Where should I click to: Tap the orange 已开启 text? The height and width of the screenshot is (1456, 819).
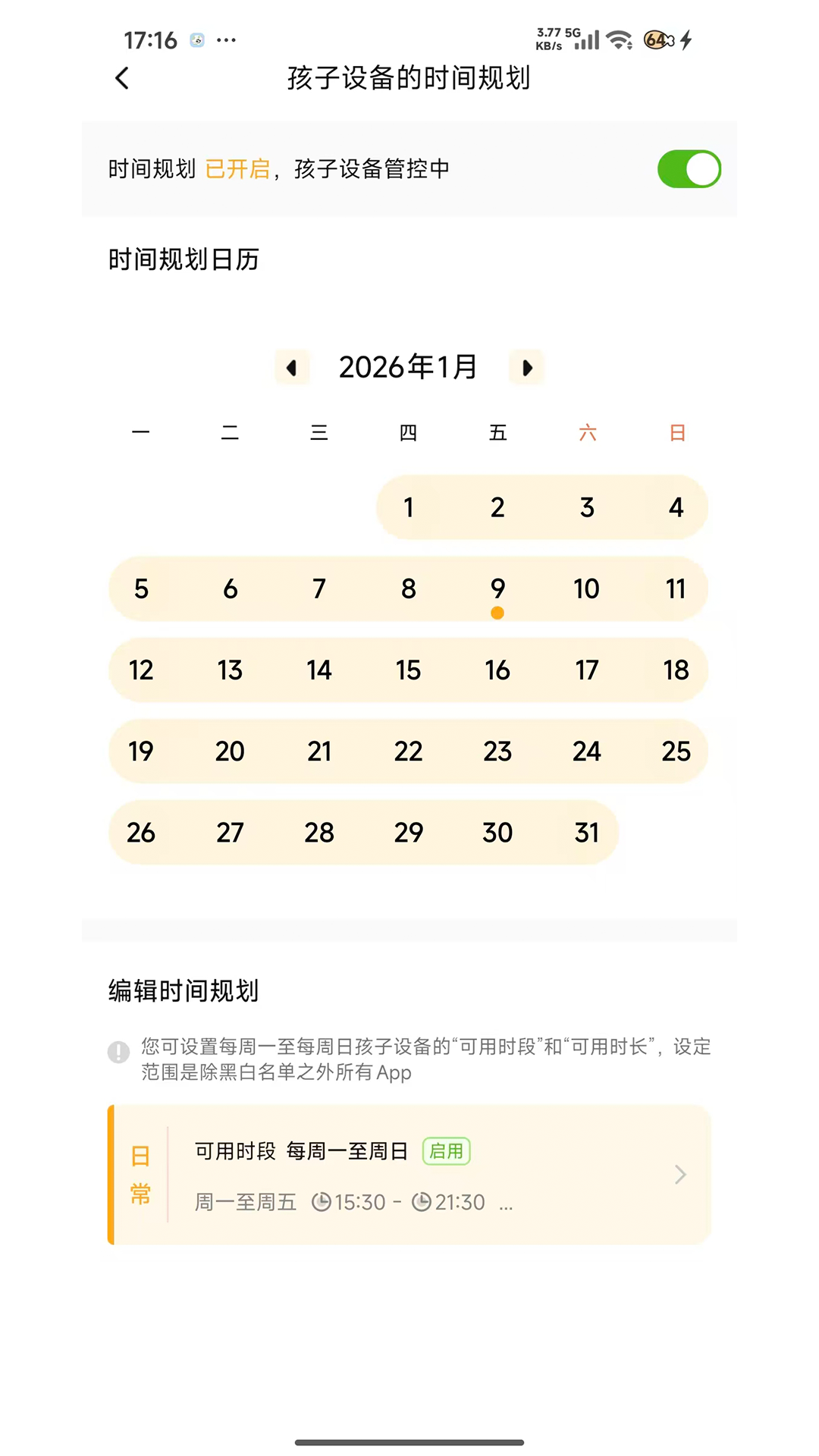pos(237,169)
